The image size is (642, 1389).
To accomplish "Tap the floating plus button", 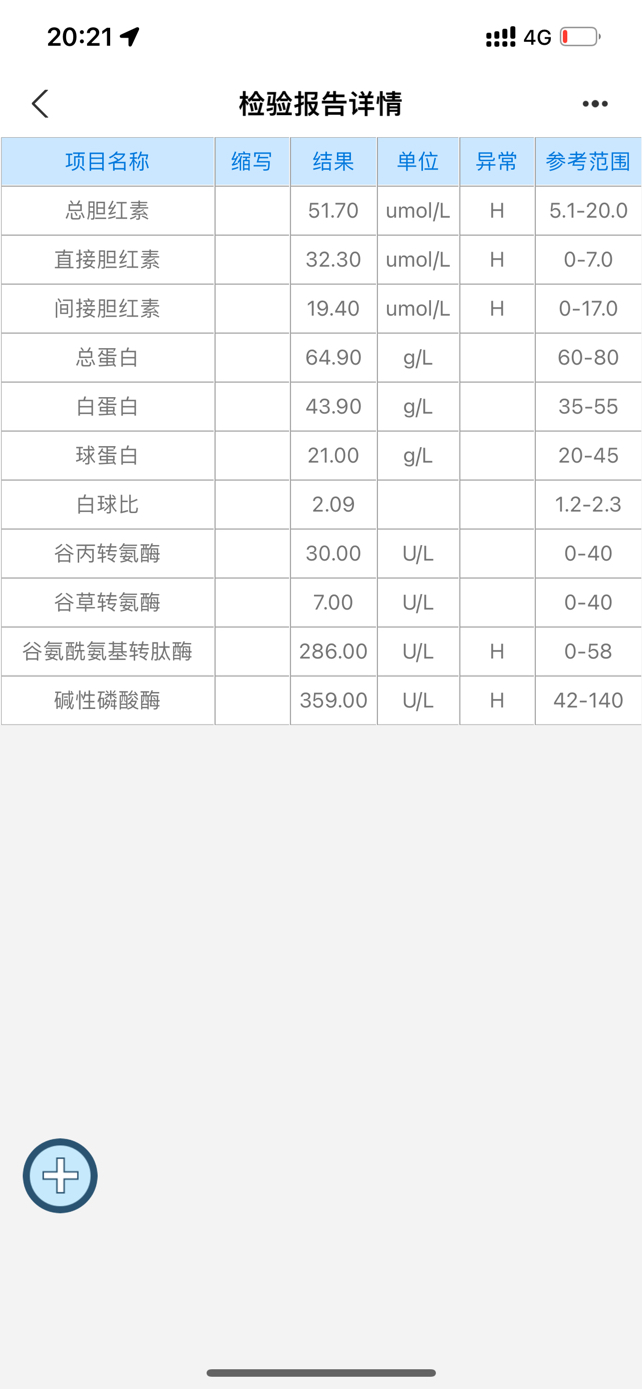I will [60, 1176].
